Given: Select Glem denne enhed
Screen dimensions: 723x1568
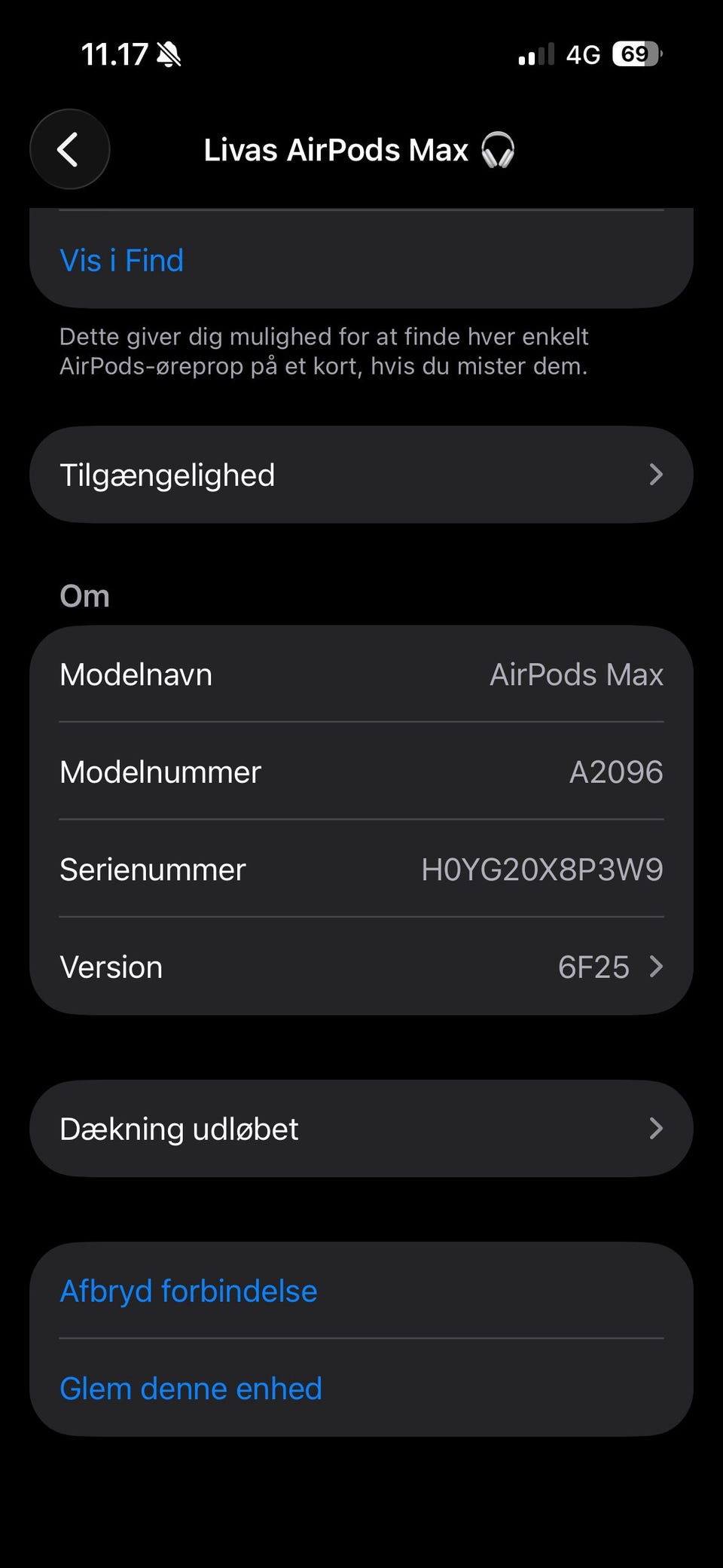Looking at the screenshot, I should [x=191, y=1388].
